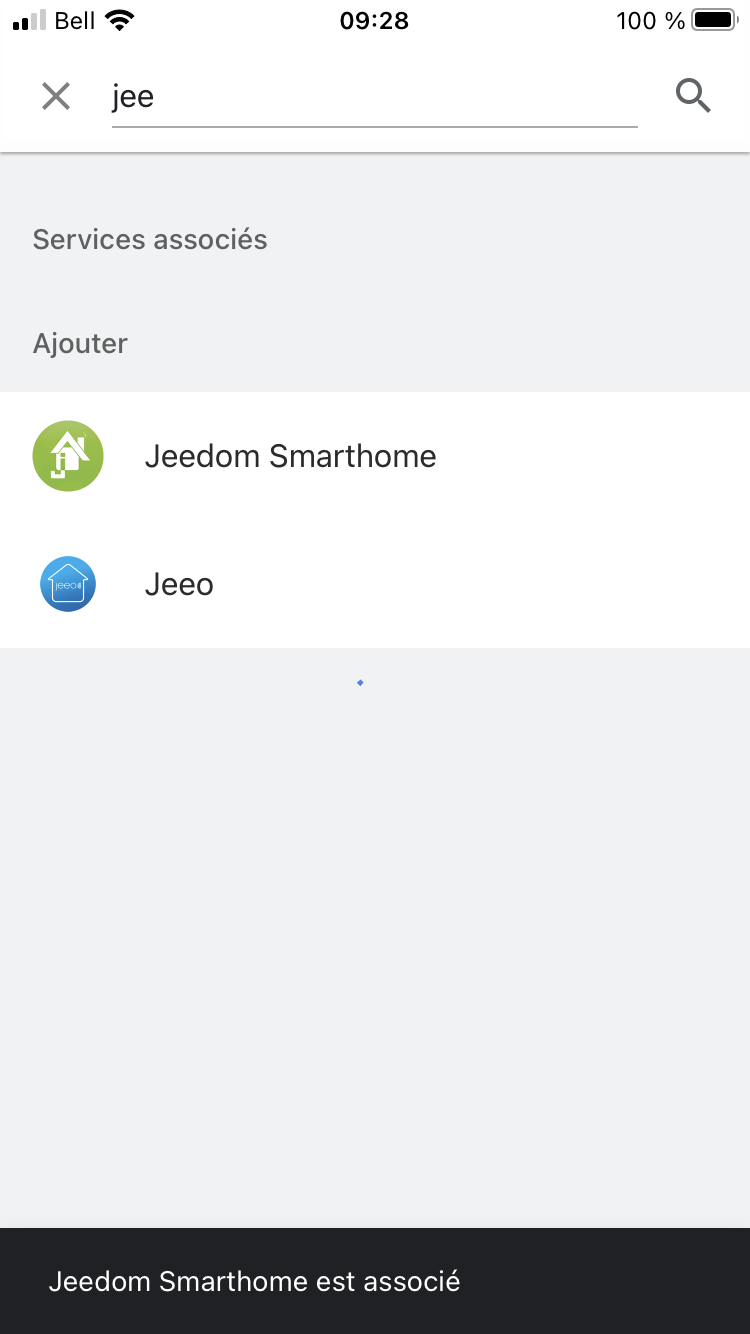750x1334 pixels.
Task: Select the Jeeo service
Action: (180, 584)
